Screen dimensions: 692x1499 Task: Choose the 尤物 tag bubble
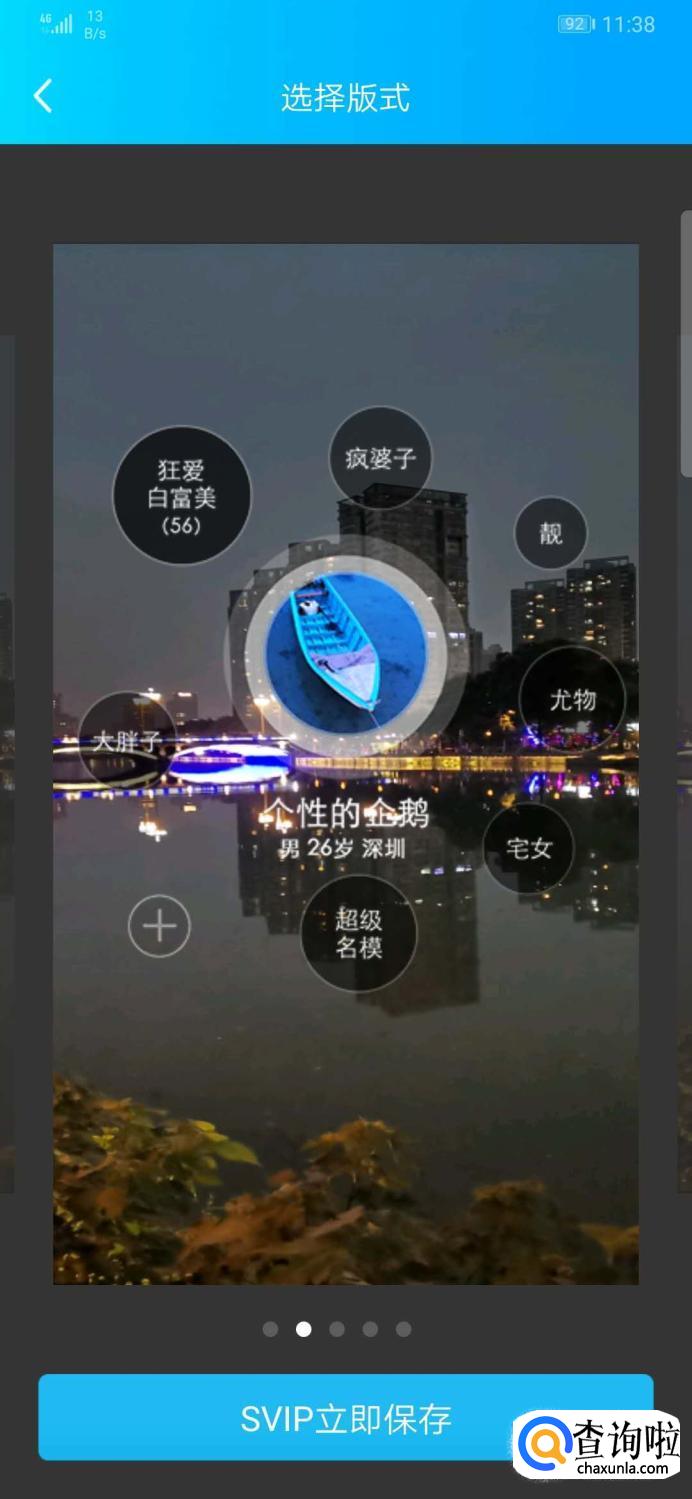click(x=572, y=700)
